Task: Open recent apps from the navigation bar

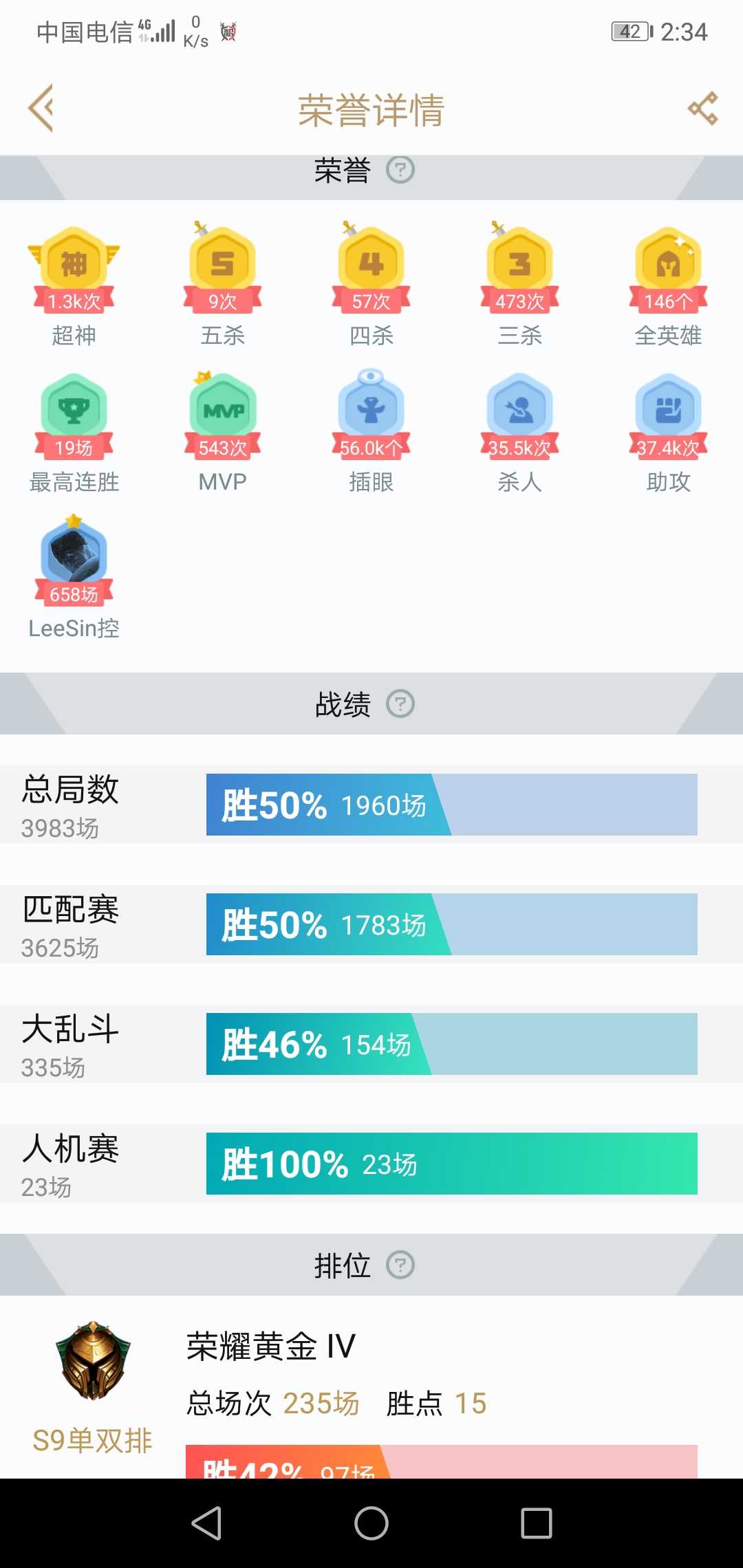Action: click(x=536, y=1523)
